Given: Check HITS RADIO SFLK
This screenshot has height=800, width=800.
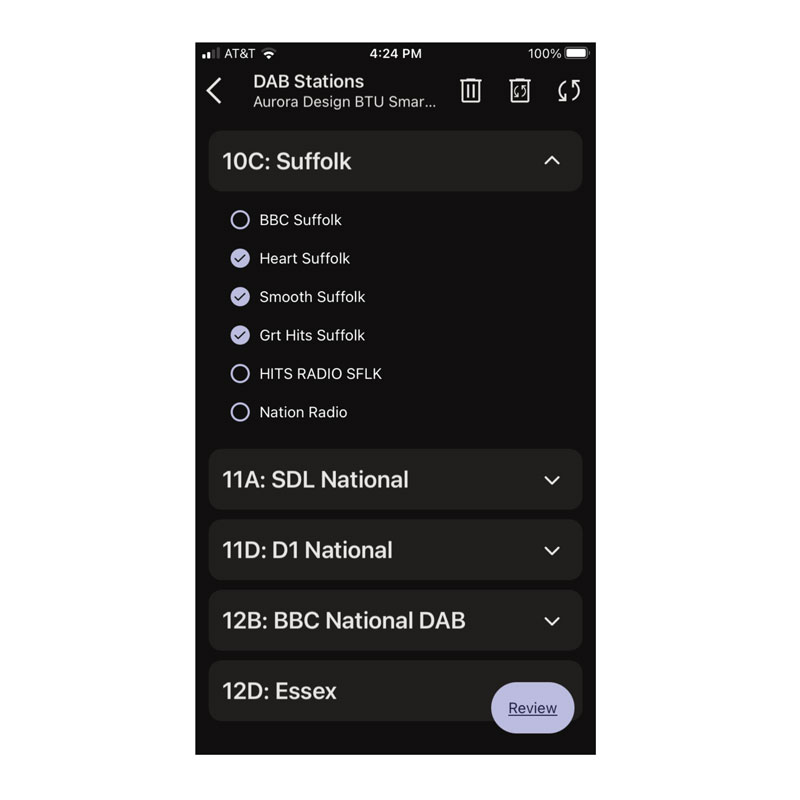Looking at the screenshot, I should pyautogui.click(x=240, y=374).
